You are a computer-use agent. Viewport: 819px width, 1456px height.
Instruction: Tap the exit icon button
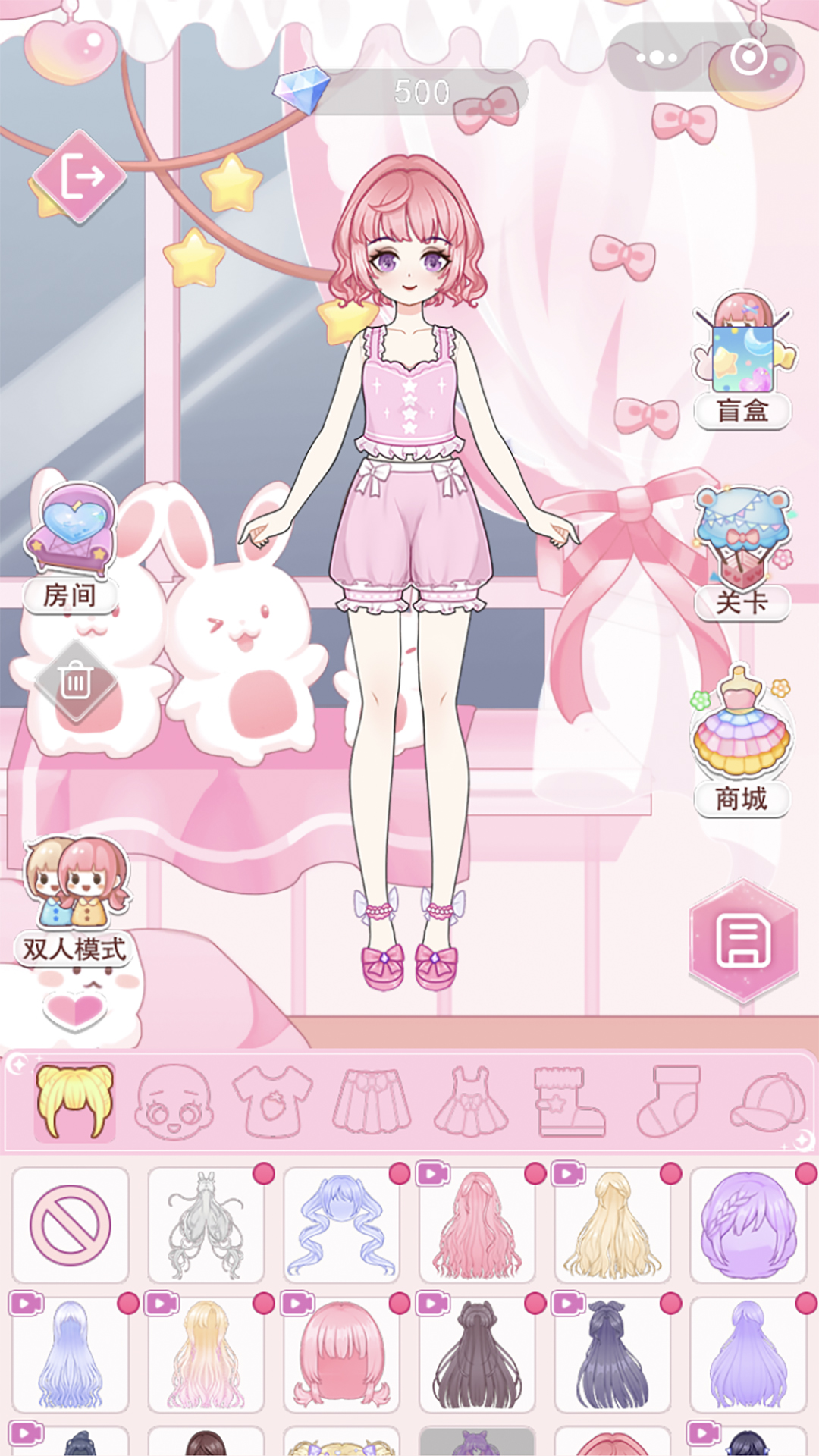[80, 177]
